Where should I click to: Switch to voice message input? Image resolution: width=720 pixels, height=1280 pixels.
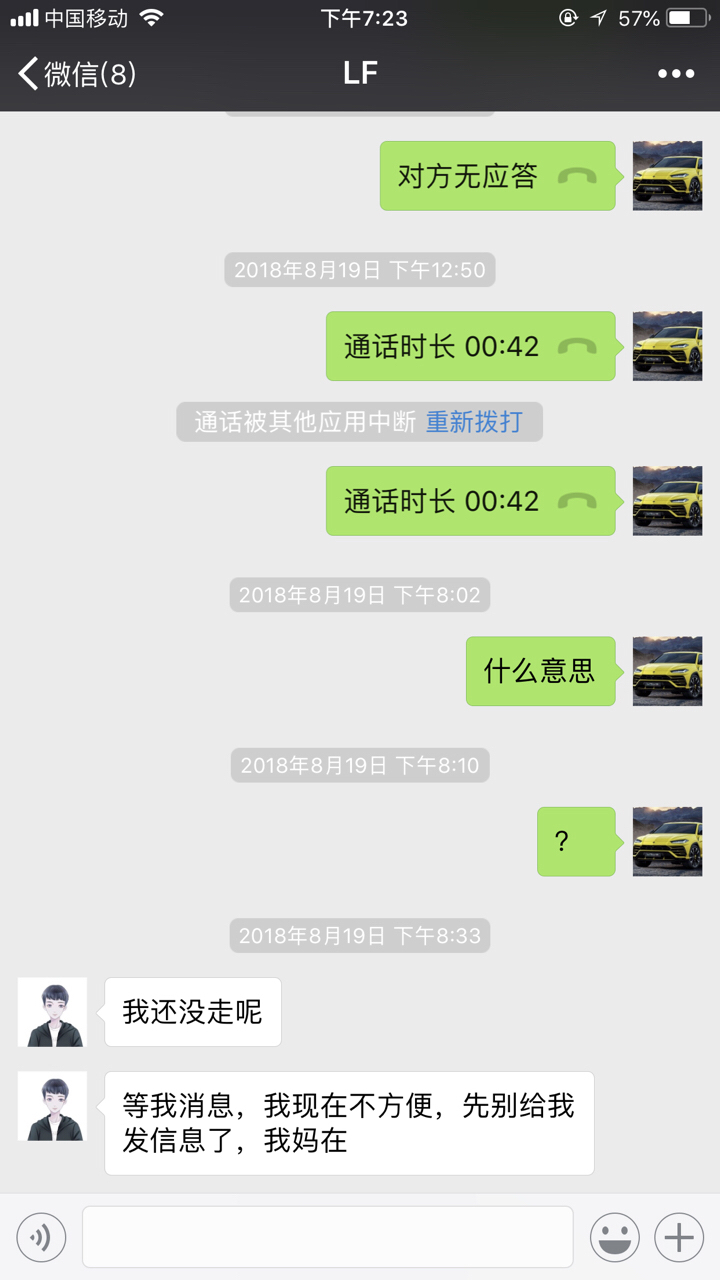41,1238
